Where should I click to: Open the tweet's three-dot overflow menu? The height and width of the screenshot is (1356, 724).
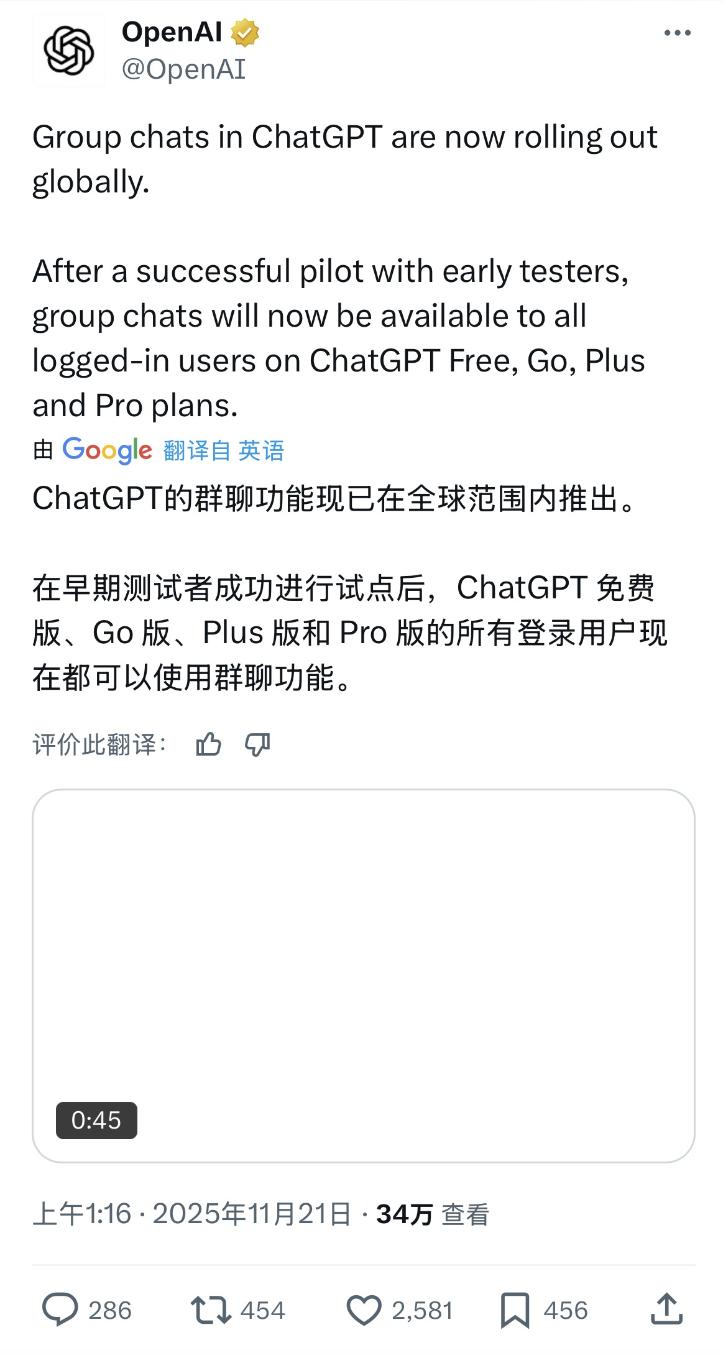(x=677, y=33)
